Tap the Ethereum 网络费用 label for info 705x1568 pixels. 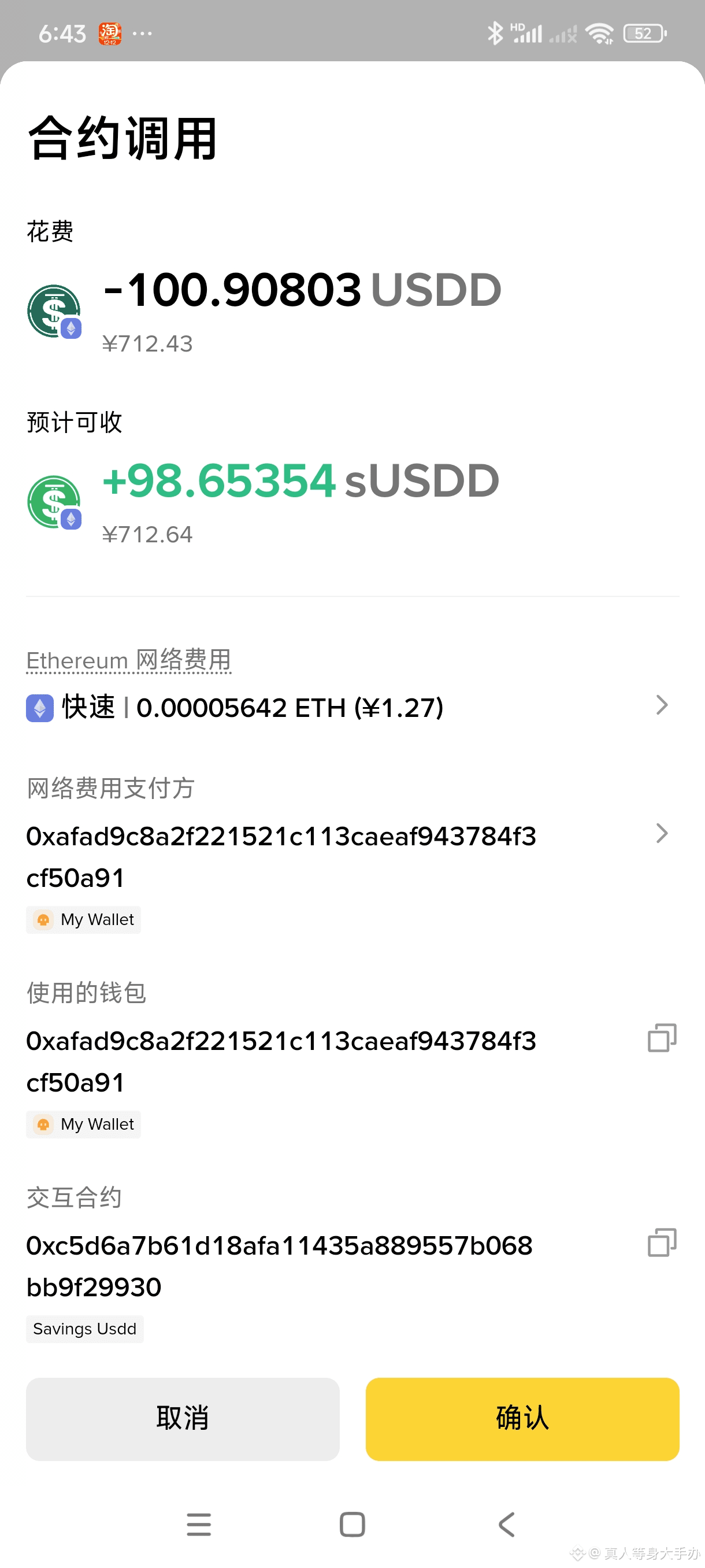coord(129,660)
